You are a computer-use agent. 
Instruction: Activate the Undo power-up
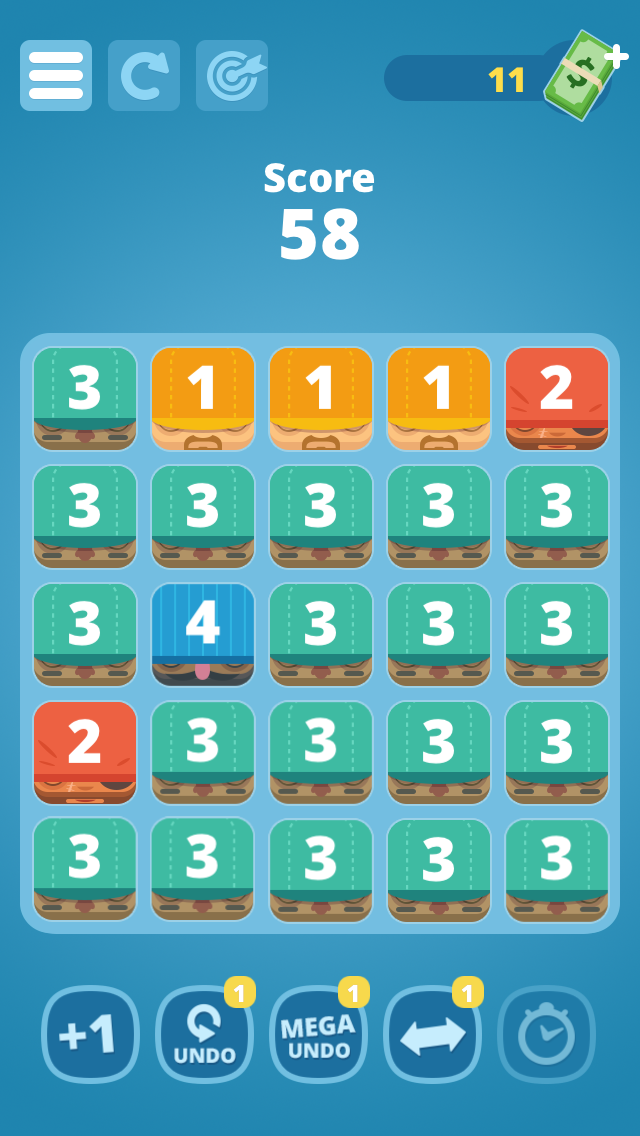click(x=204, y=1035)
